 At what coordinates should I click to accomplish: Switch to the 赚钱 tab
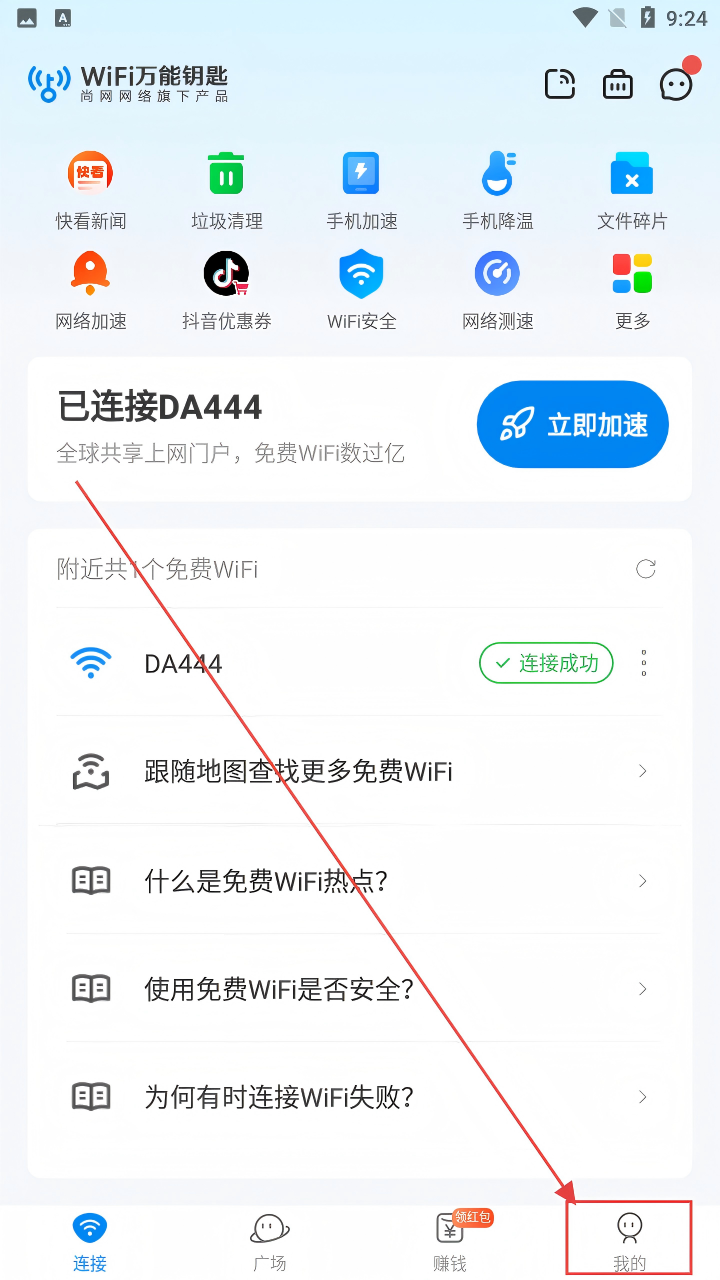click(x=450, y=1240)
